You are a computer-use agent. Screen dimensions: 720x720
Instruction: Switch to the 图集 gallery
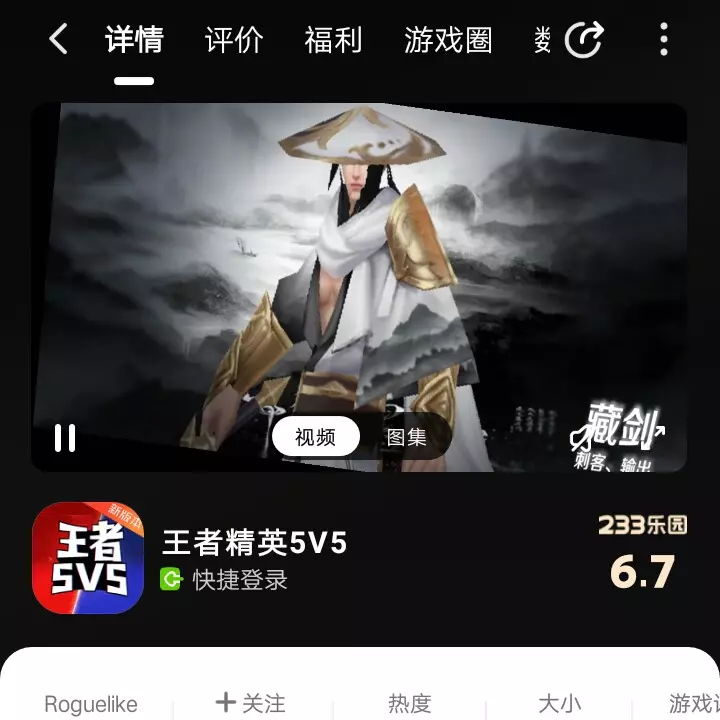(406, 437)
